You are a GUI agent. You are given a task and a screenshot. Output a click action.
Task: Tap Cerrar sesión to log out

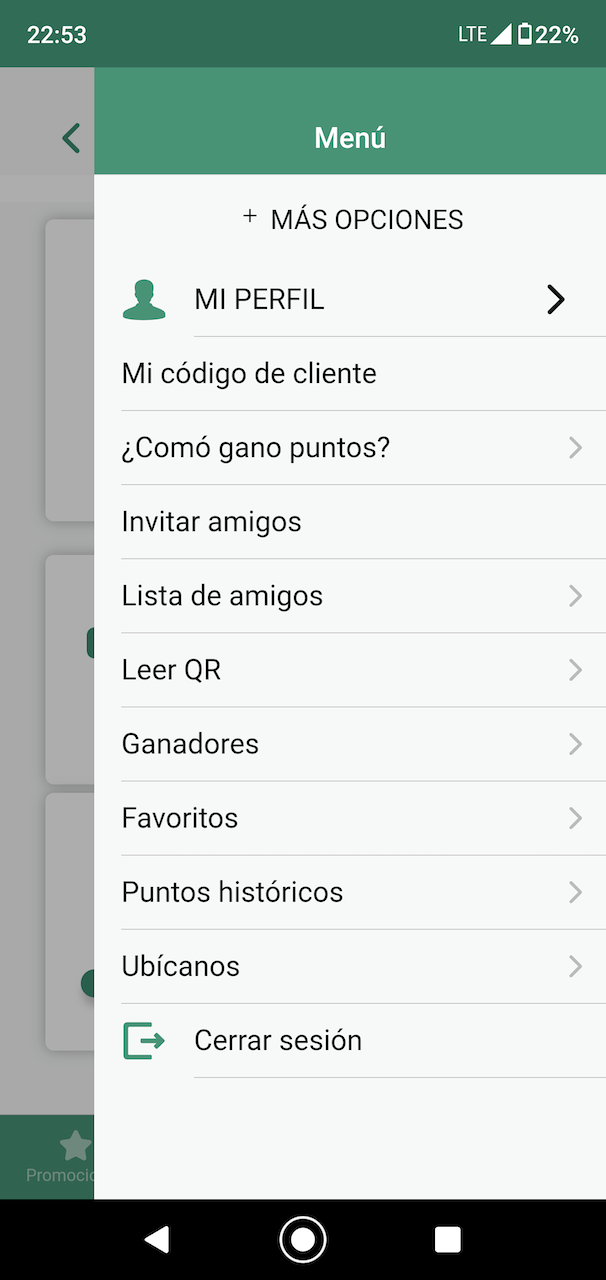pos(278,1040)
